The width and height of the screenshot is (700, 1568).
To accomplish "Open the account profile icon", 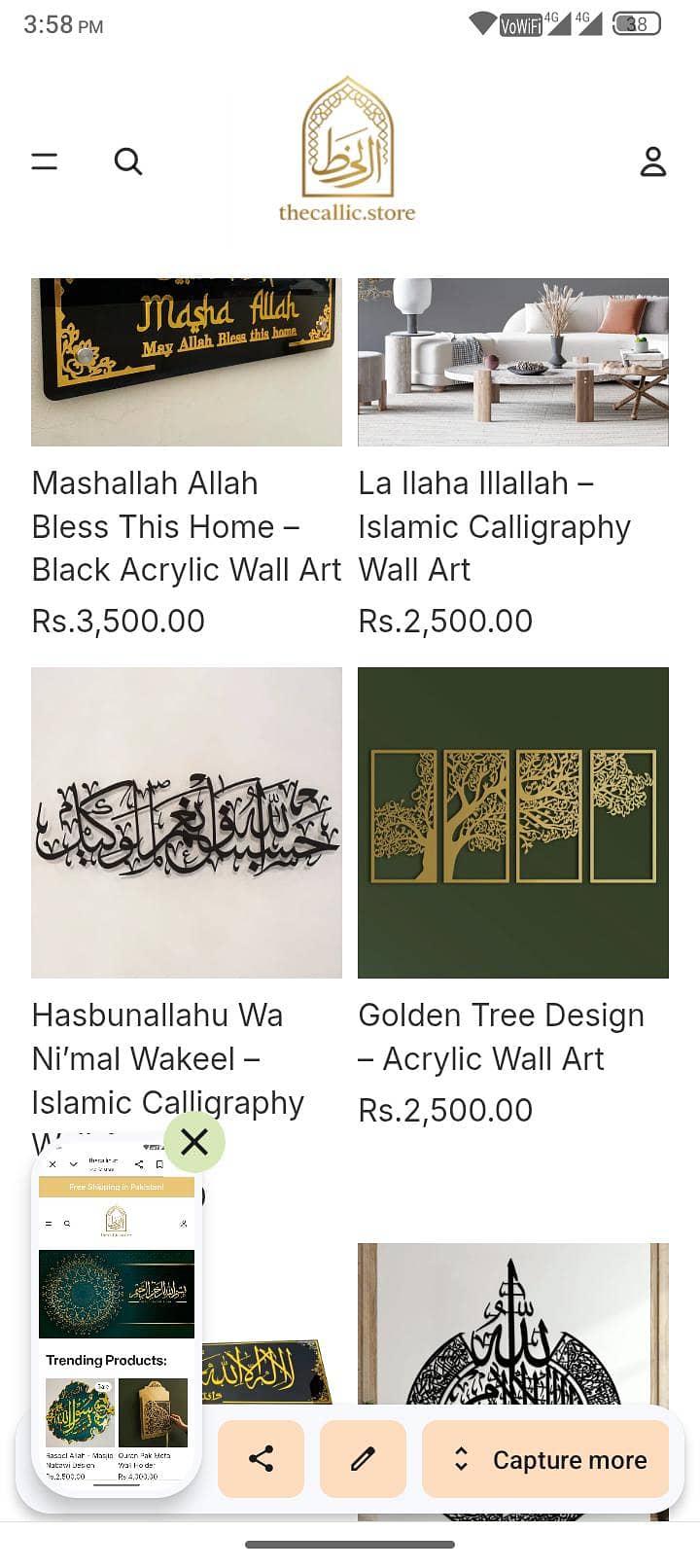I will pos(653,161).
